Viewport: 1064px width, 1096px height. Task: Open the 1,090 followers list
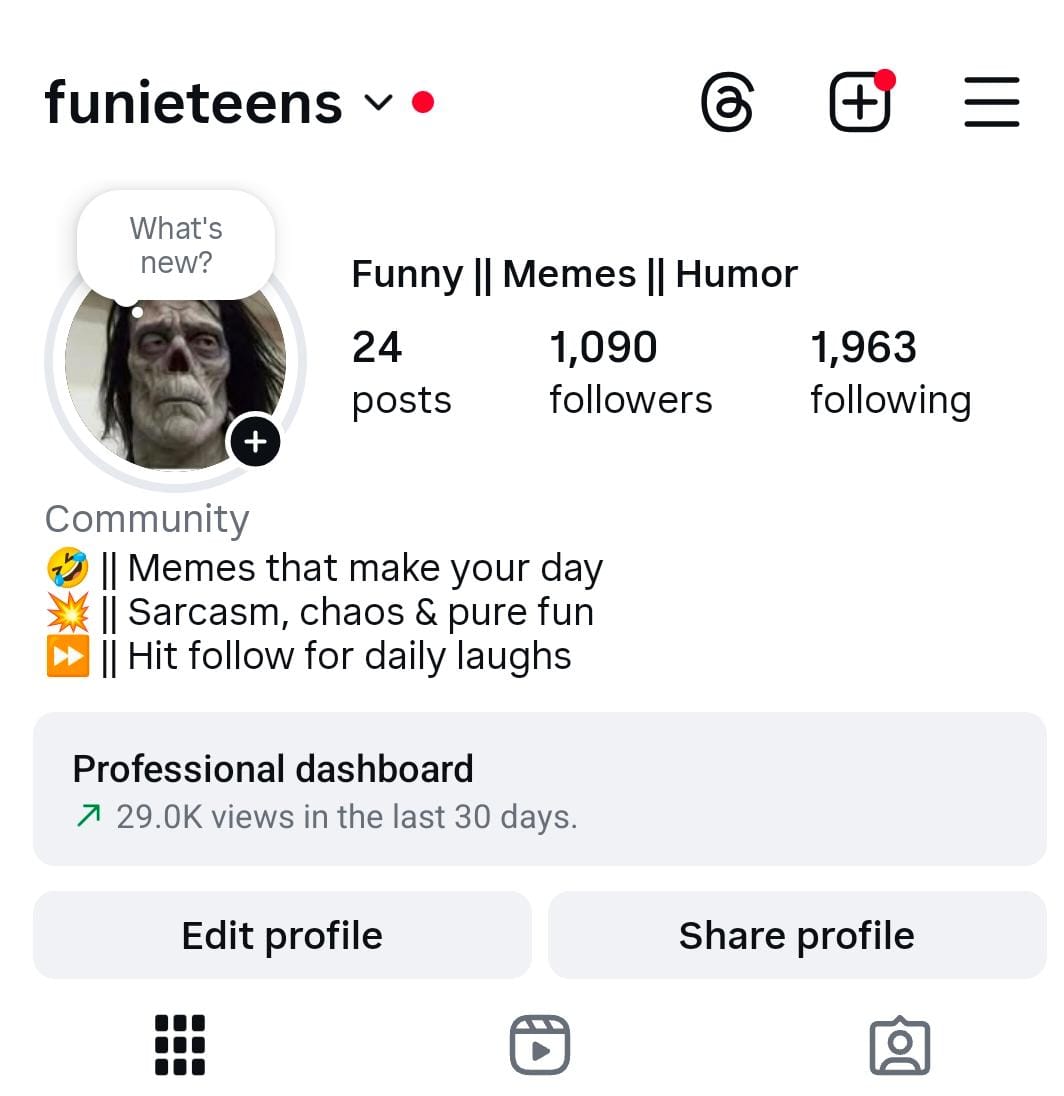coord(630,372)
